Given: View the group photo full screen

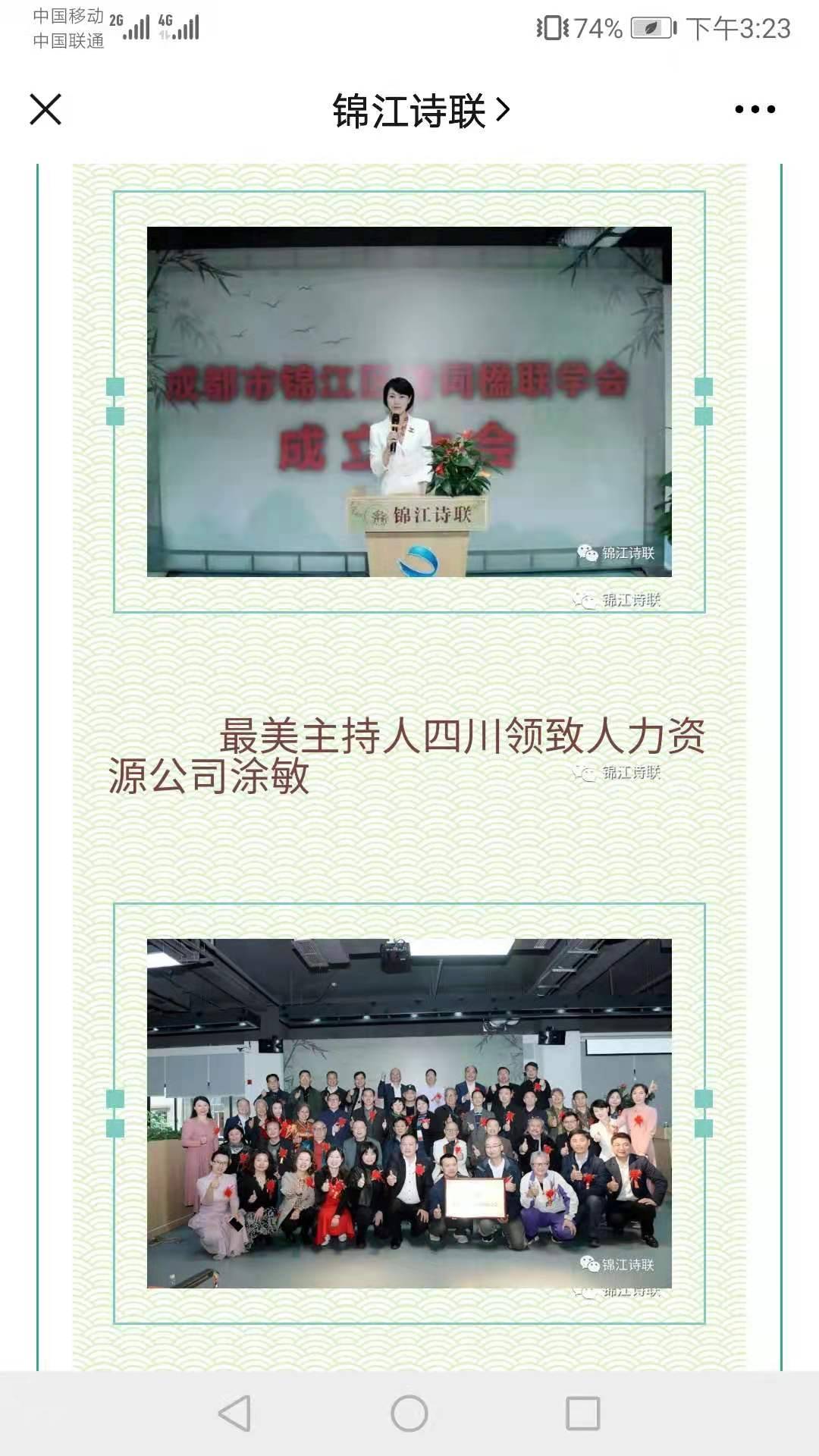Looking at the screenshot, I should 409,1112.
